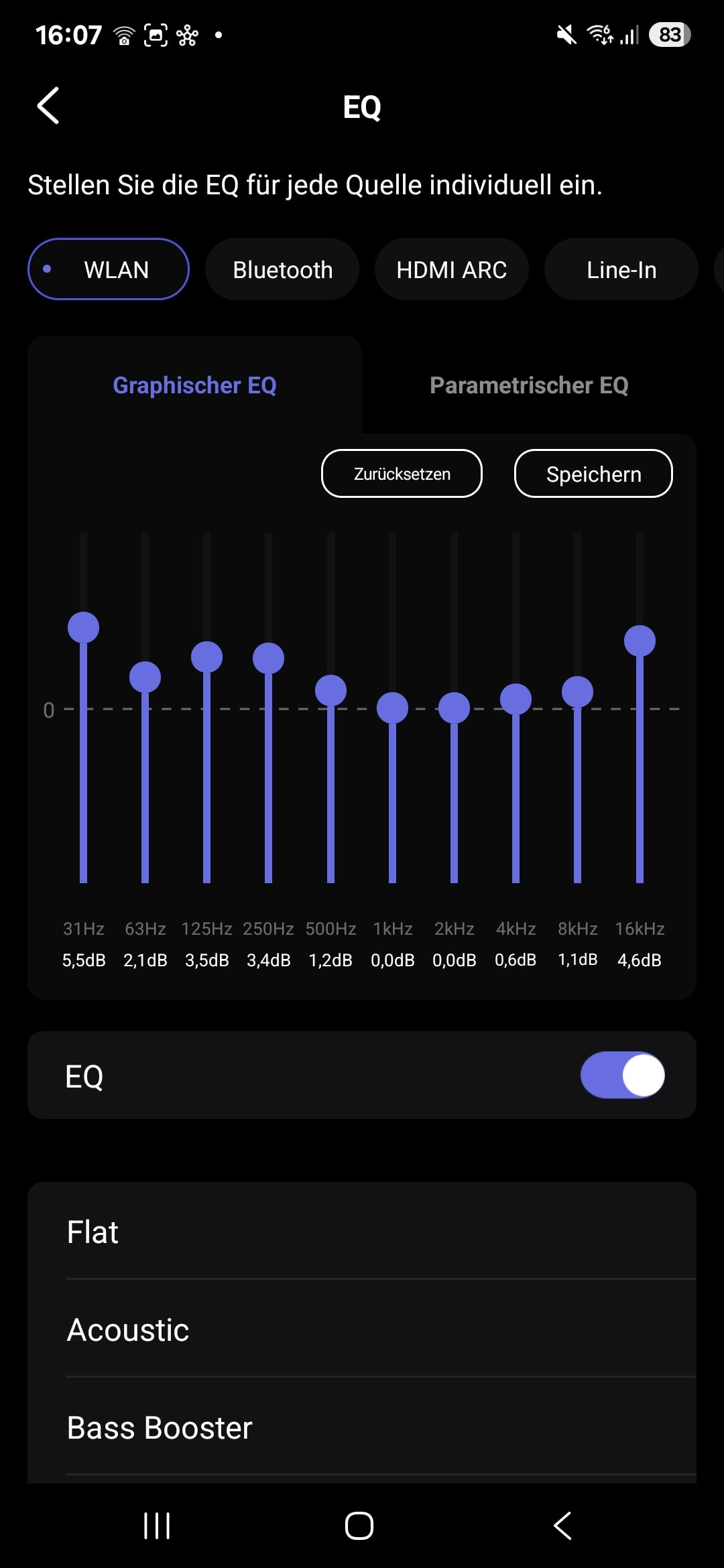Viewport: 724px width, 1568px height.
Task: Turn off the EQ switch
Action: click(623, 1075)
